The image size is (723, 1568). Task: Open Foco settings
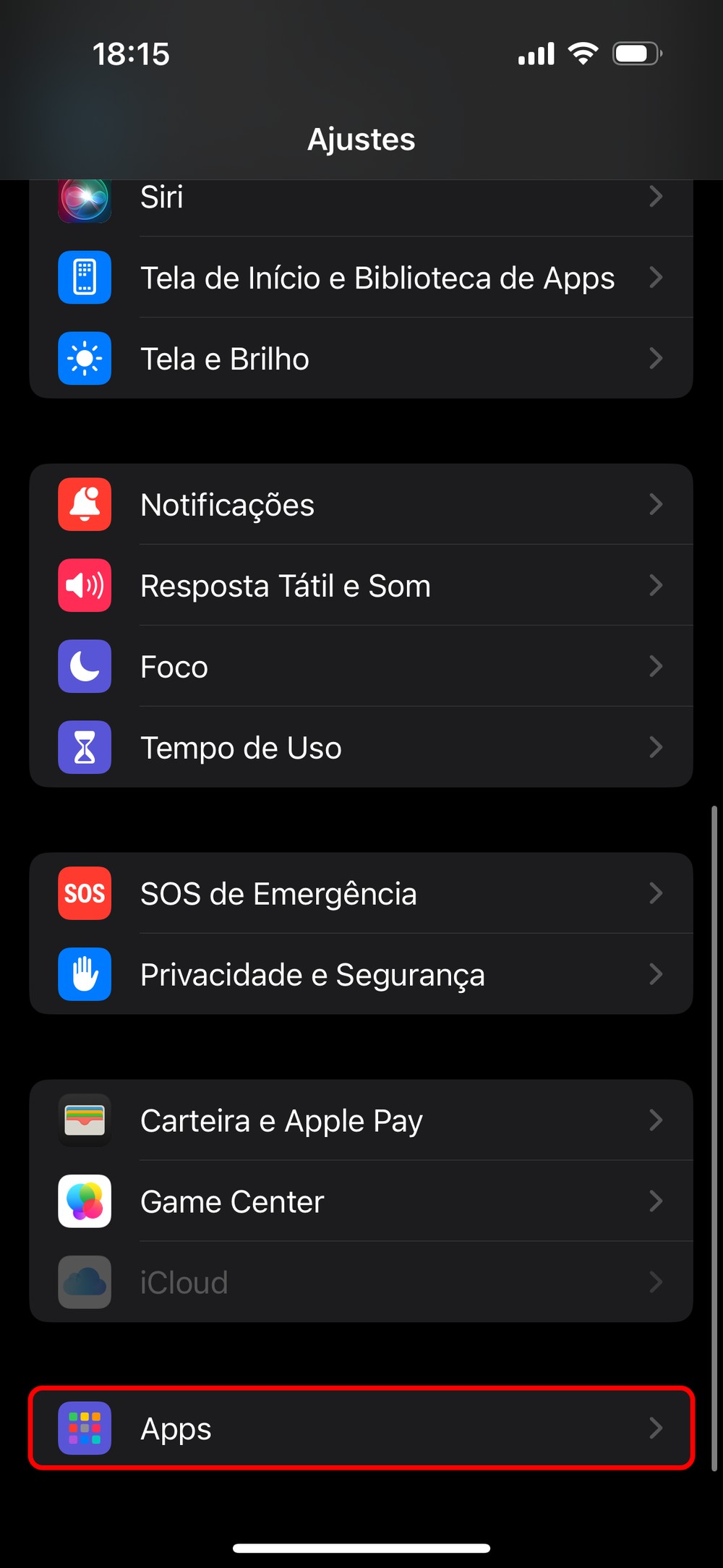[x=361, y=667]
